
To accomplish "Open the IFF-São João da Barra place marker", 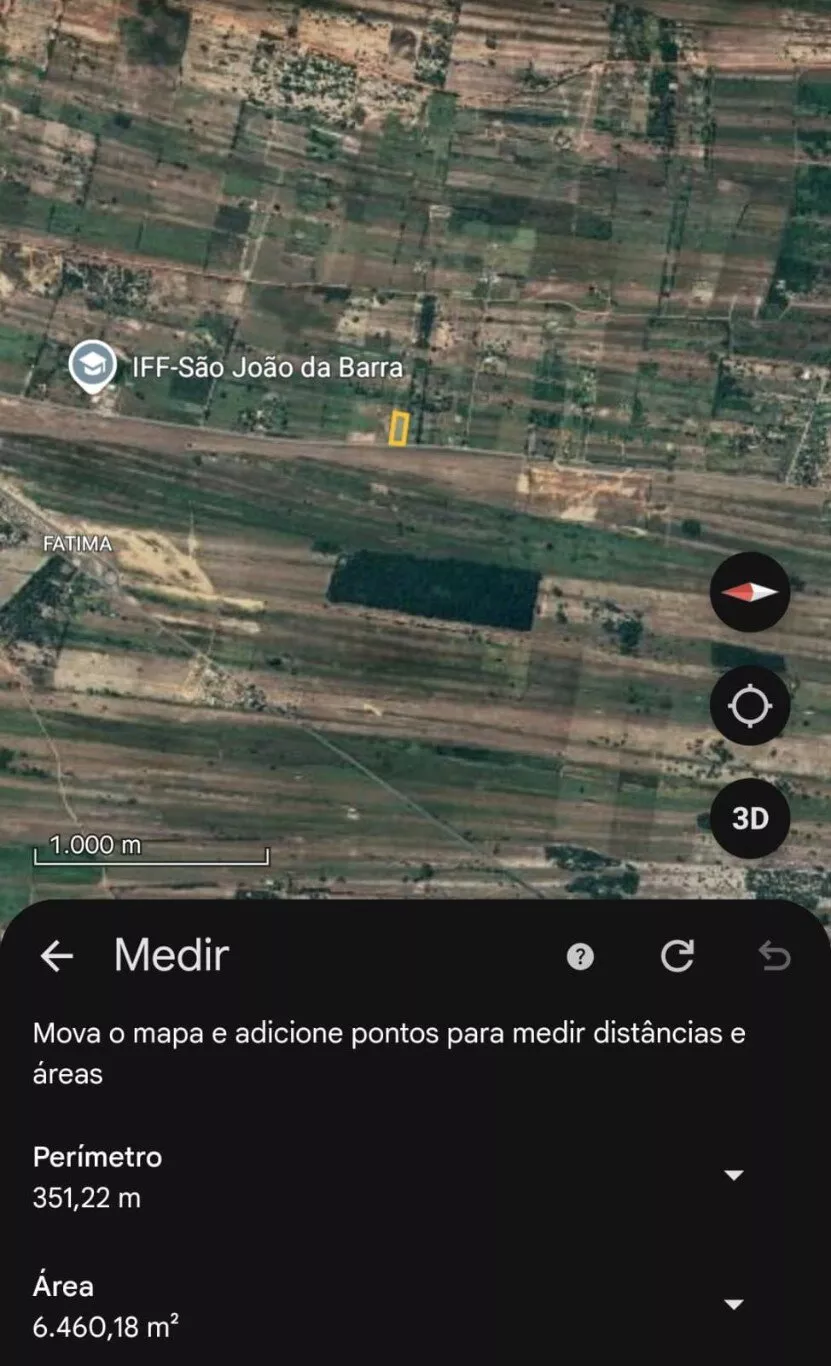I will [86, 367].
